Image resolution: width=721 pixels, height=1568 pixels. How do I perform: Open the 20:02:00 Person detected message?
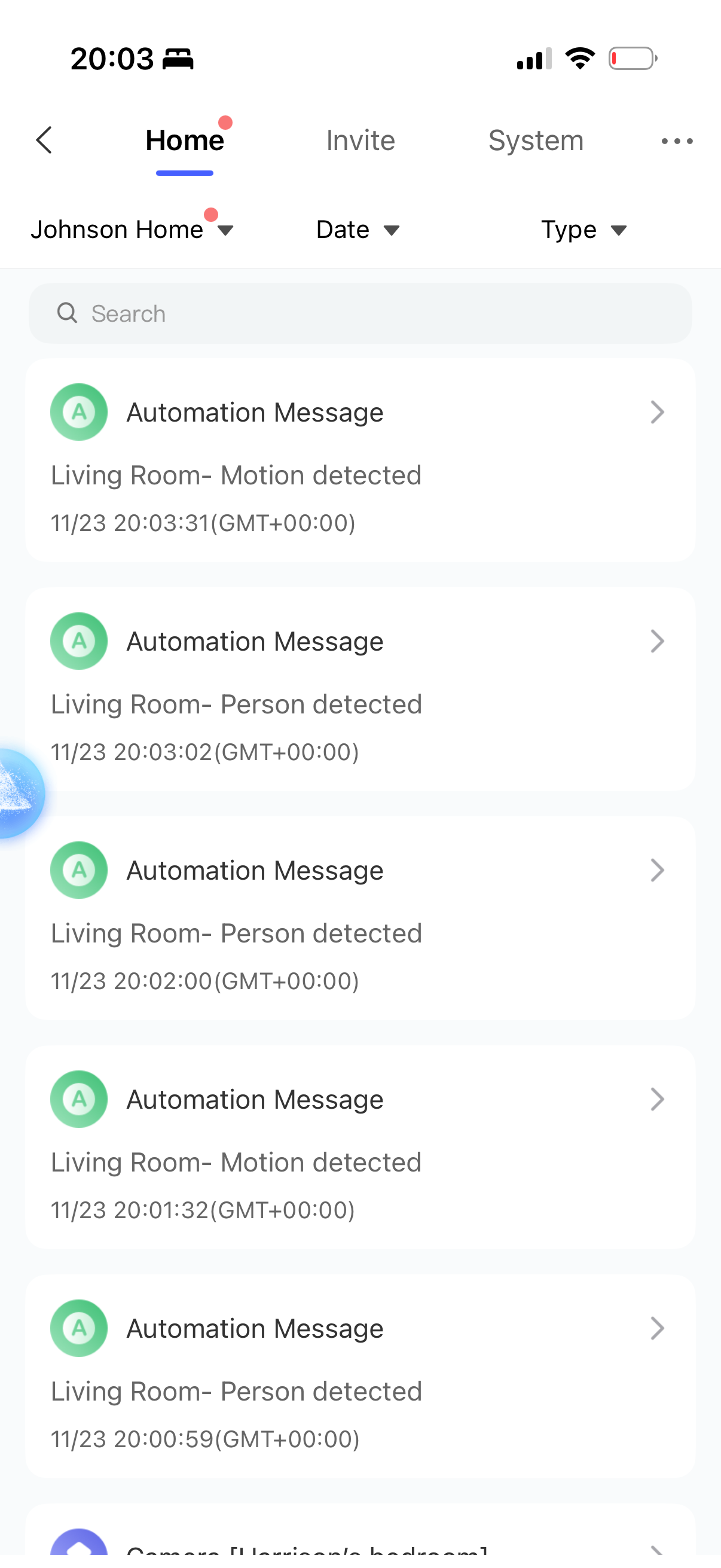coord(360,918)
